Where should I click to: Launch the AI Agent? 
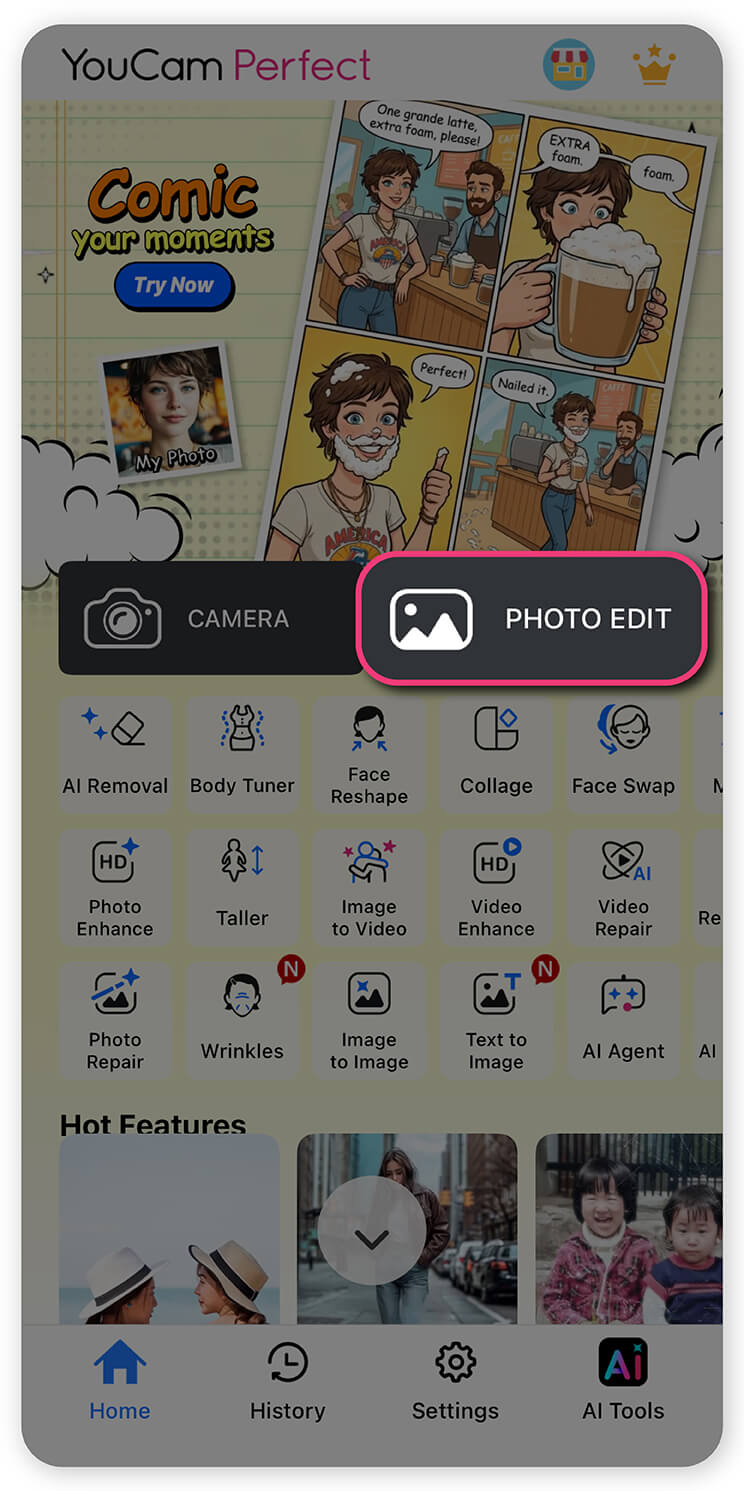point(623,1020)
